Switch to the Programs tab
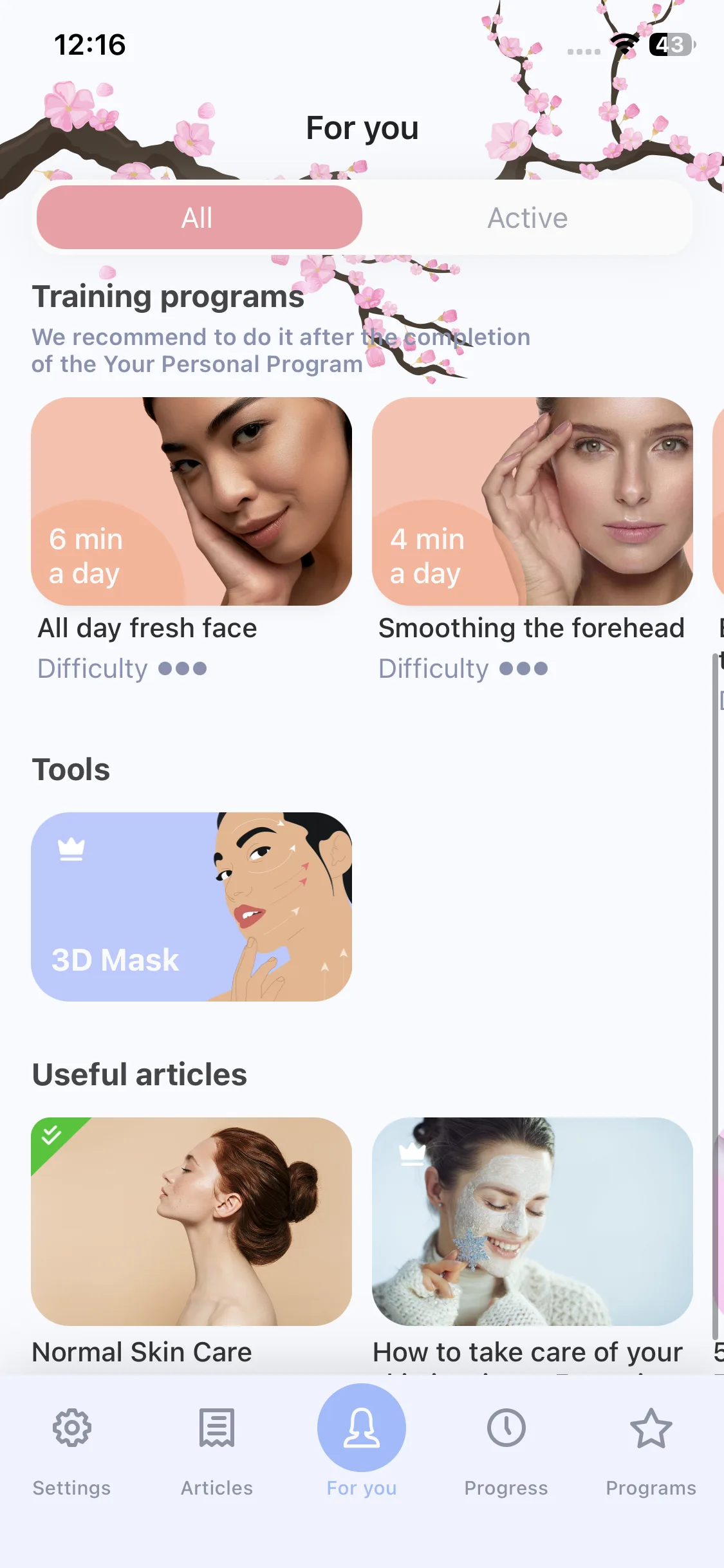 (x=651, y=1448)
